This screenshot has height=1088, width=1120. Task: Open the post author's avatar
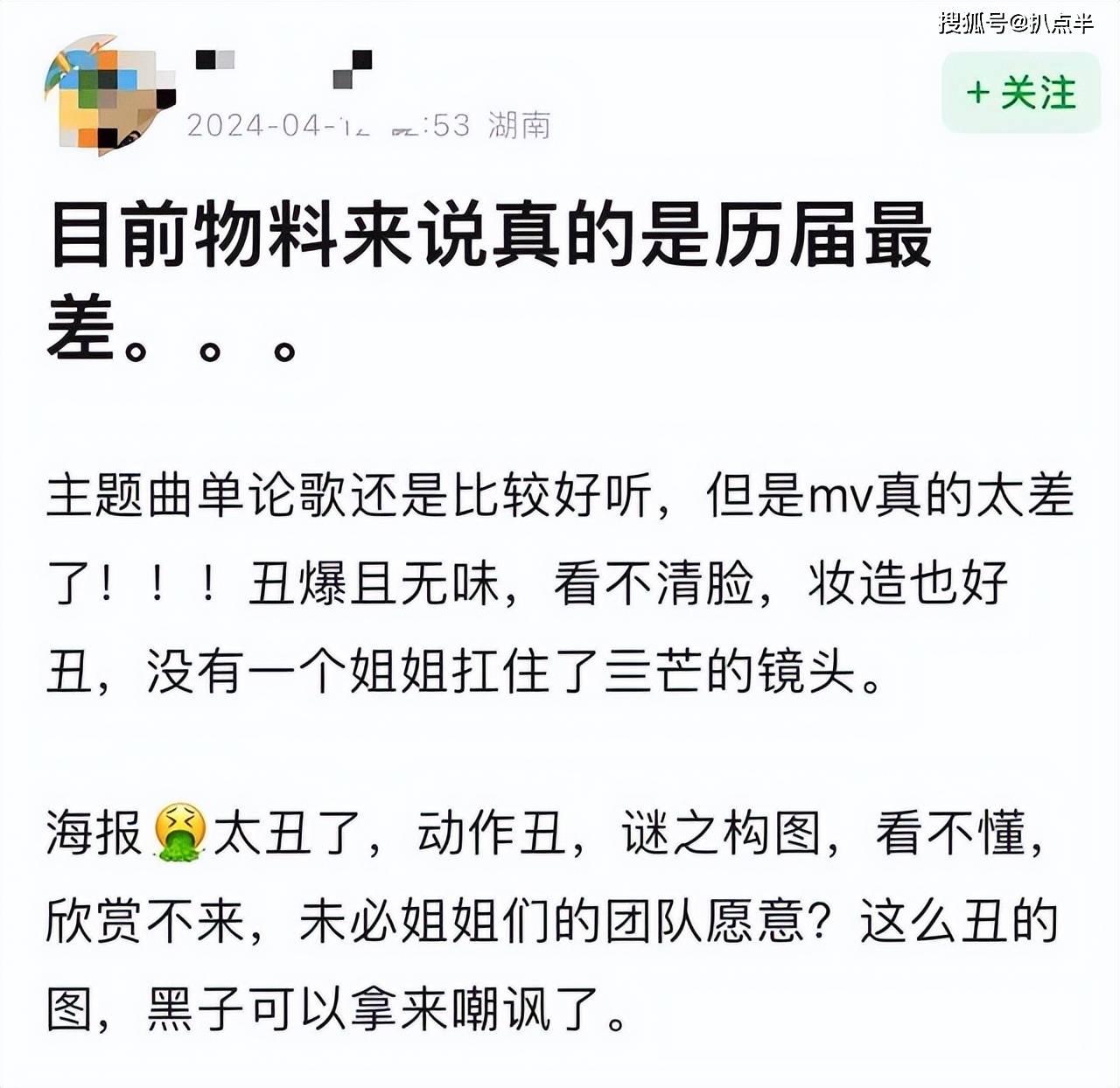108,96
